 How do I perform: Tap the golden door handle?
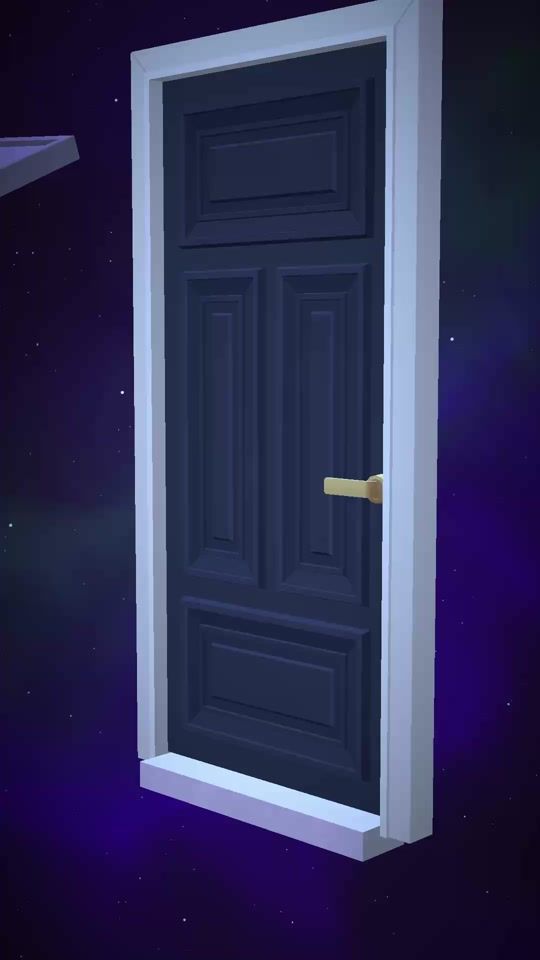(x=354, y=489)
